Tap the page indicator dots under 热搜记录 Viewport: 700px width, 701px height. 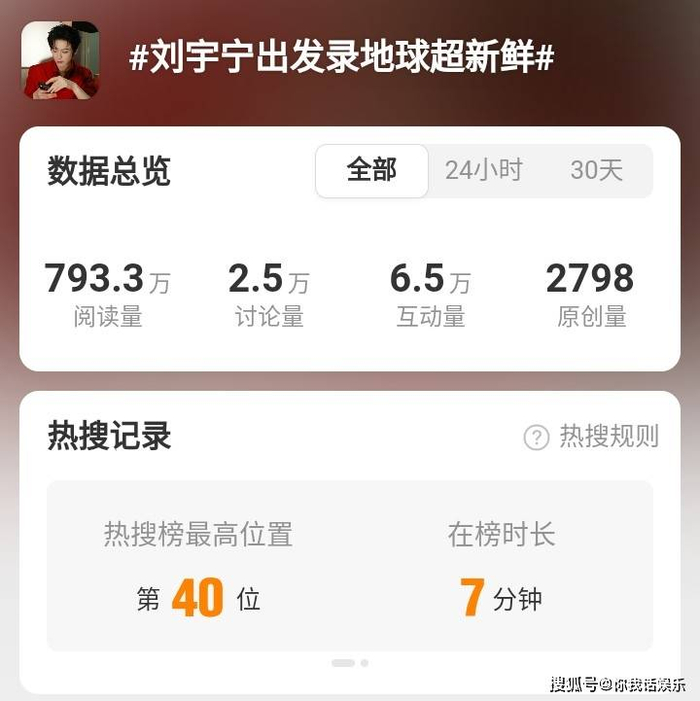(x=350, y=663)
